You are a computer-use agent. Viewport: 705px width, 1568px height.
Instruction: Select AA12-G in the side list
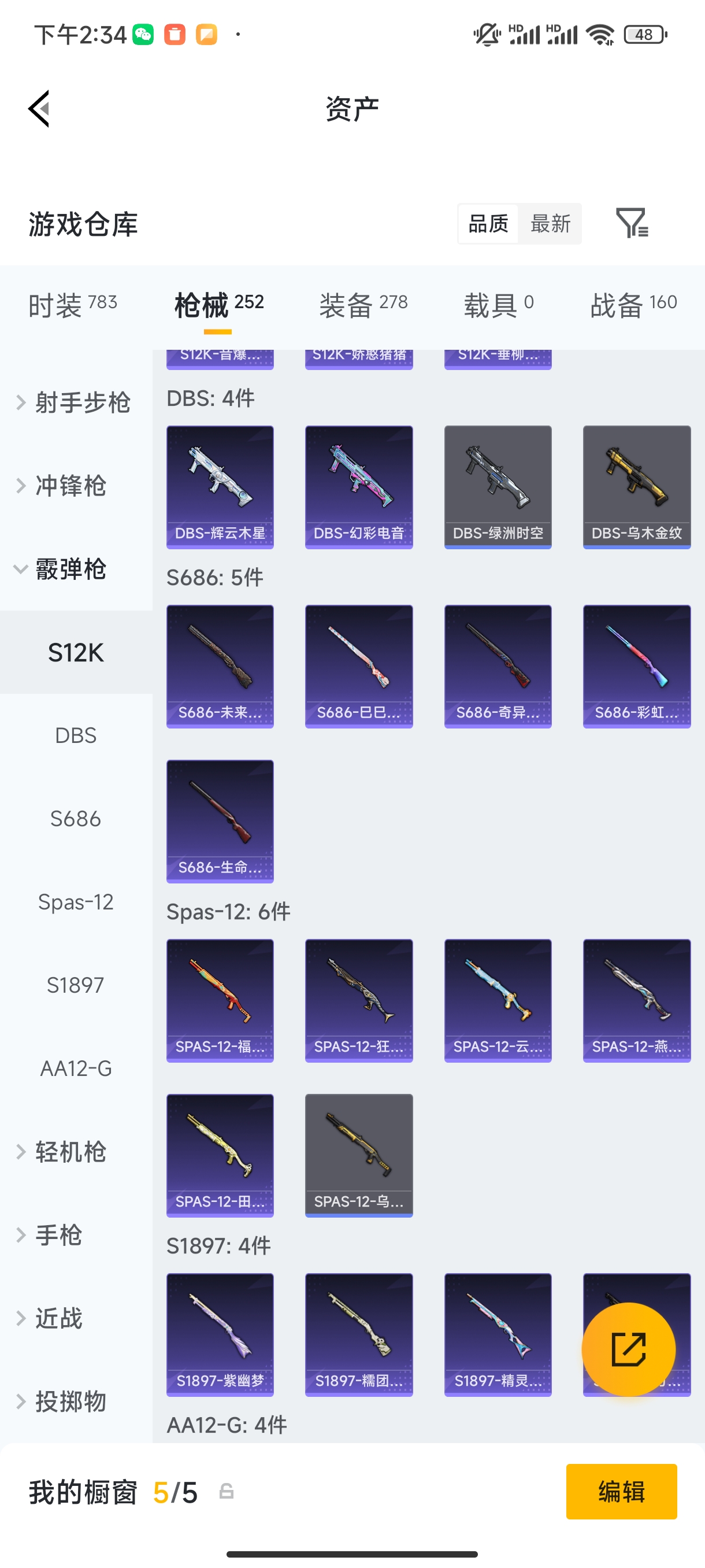point(76,1068)
